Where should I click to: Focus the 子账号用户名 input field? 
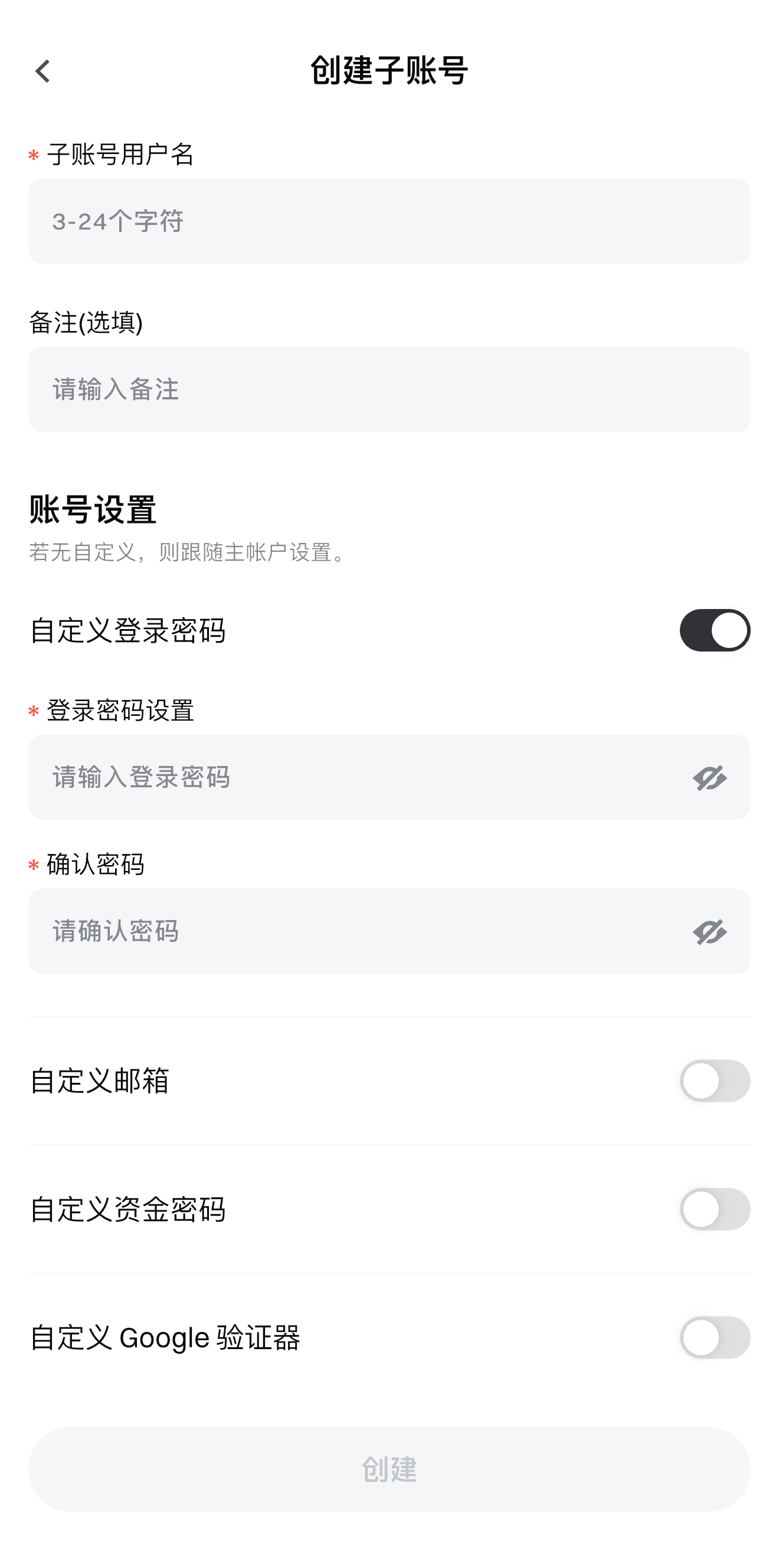point(388,221)
